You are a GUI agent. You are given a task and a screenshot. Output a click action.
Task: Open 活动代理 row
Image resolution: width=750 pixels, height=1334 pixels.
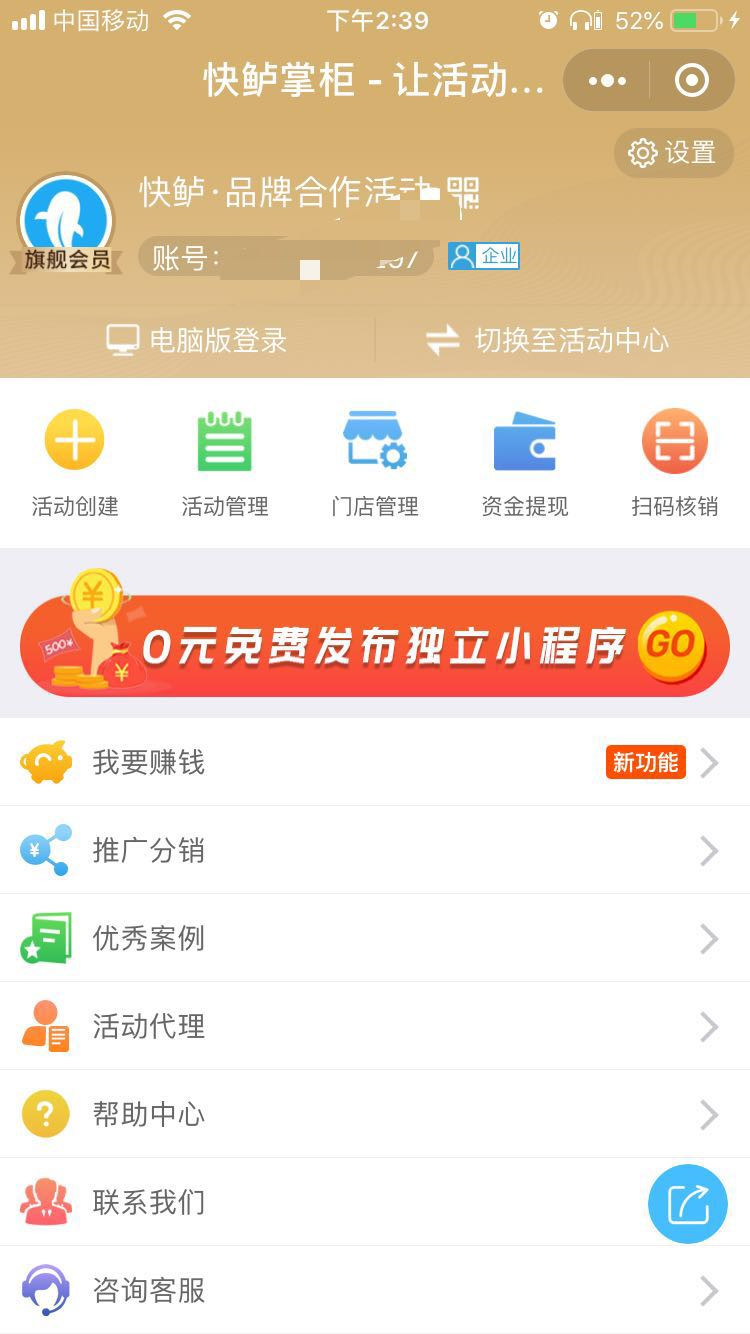click(x=375, y=1027)
